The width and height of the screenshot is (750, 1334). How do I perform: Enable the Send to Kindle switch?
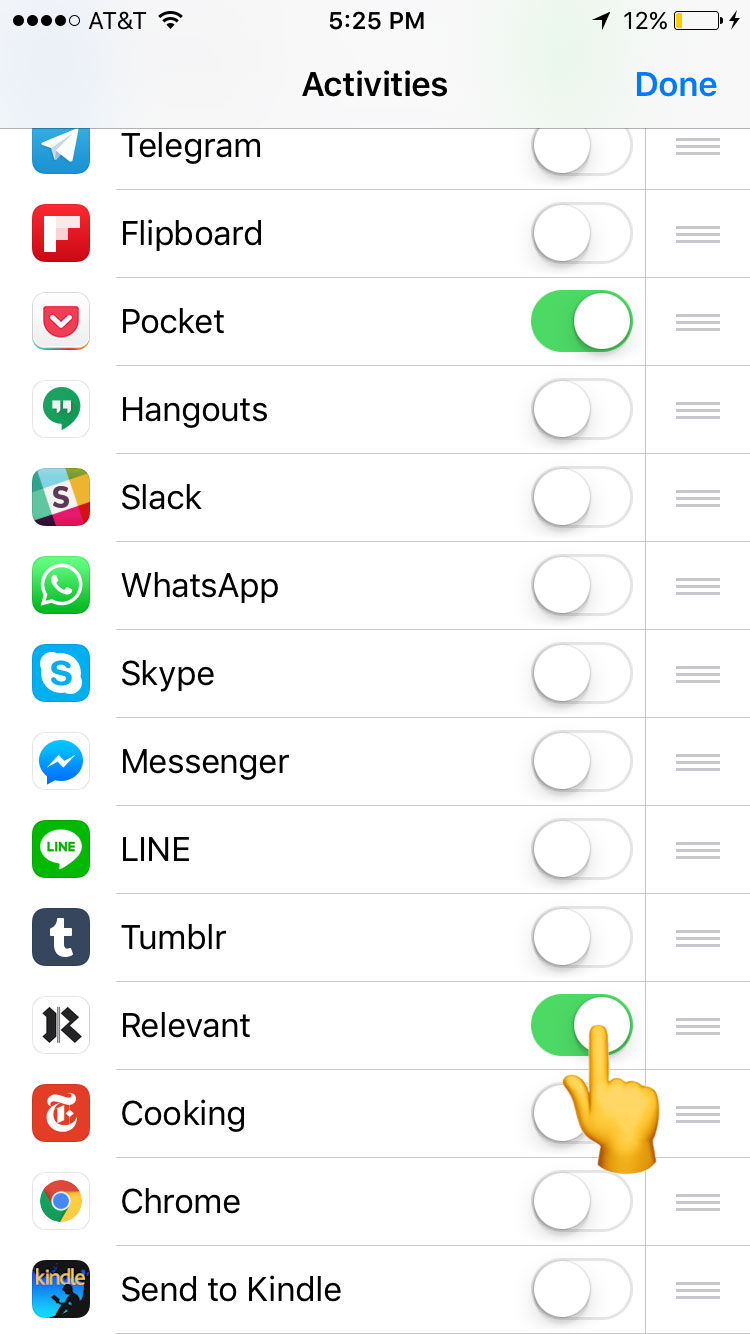click(581, 1290)
